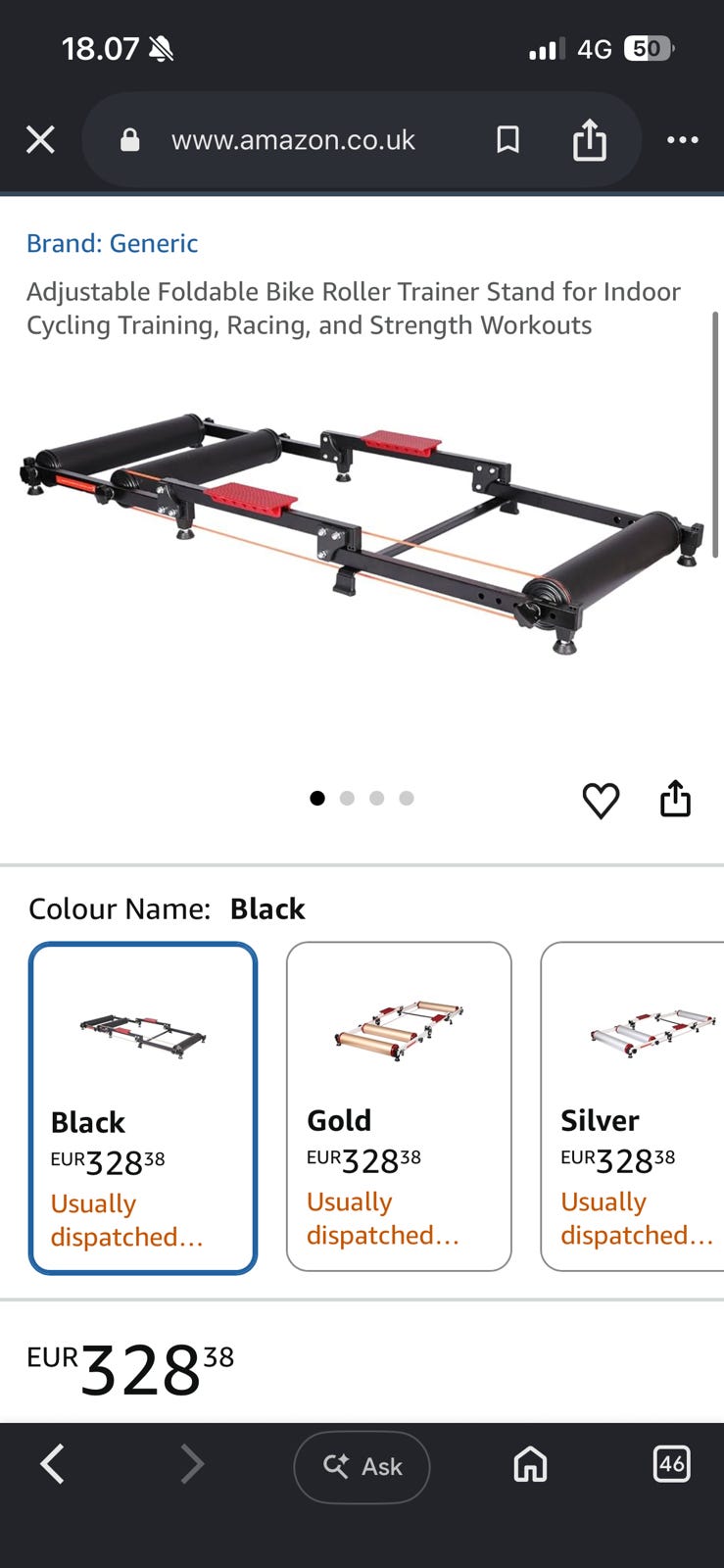This screenshot has width=724, height=1568.
Task: Go back with the bottom back arrow
Action: pos(53,1464)
